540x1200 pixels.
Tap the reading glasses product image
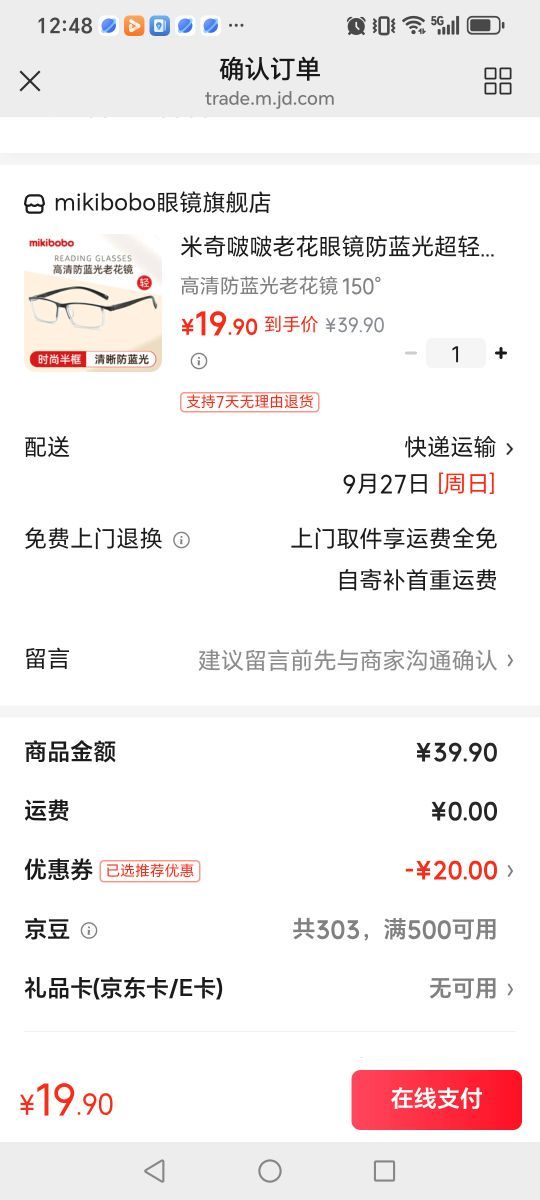tap(93, 303)
